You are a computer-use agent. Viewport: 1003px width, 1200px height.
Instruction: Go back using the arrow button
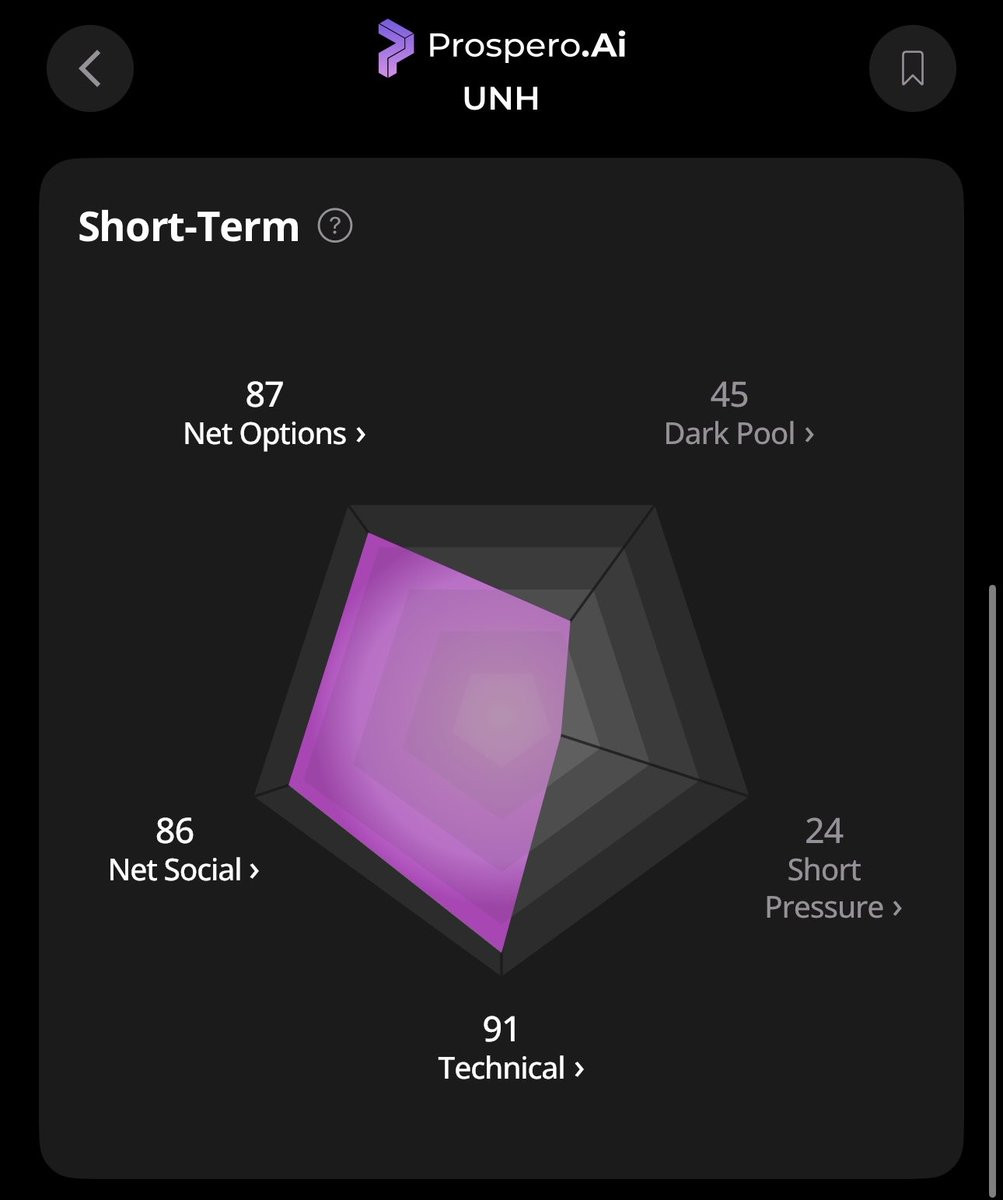90,68
